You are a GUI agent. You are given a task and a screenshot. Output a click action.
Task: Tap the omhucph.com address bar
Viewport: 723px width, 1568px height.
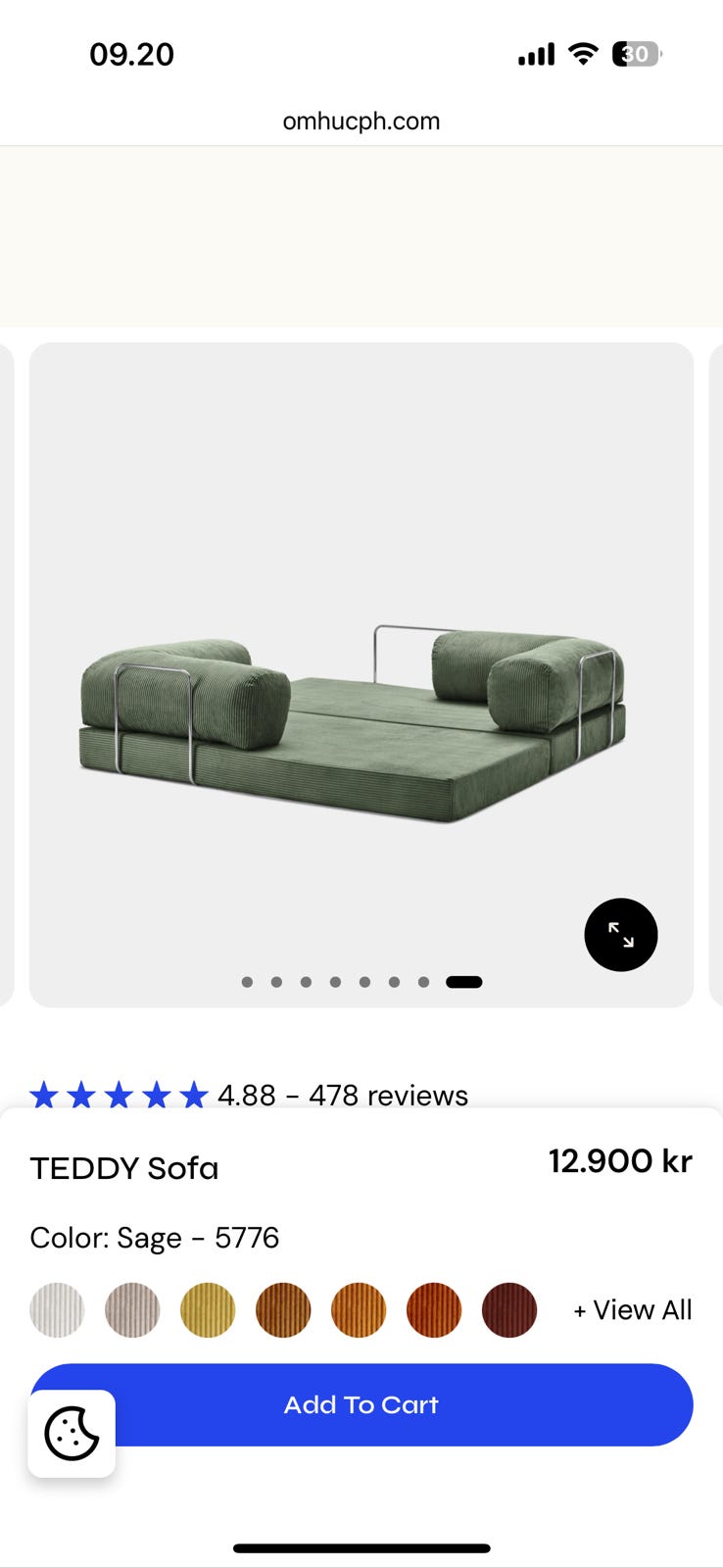point(361,122)
